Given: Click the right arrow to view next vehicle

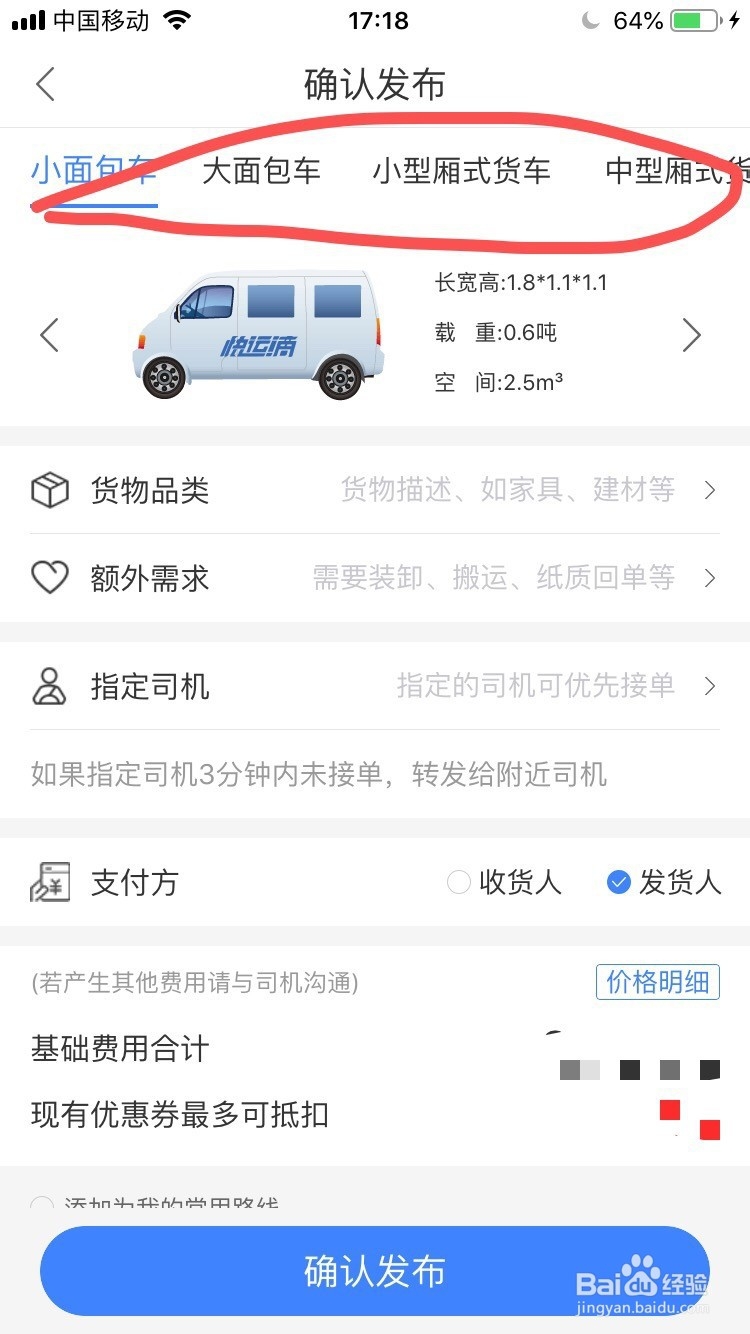Looking at the screenshot, I should coord(692,335).
